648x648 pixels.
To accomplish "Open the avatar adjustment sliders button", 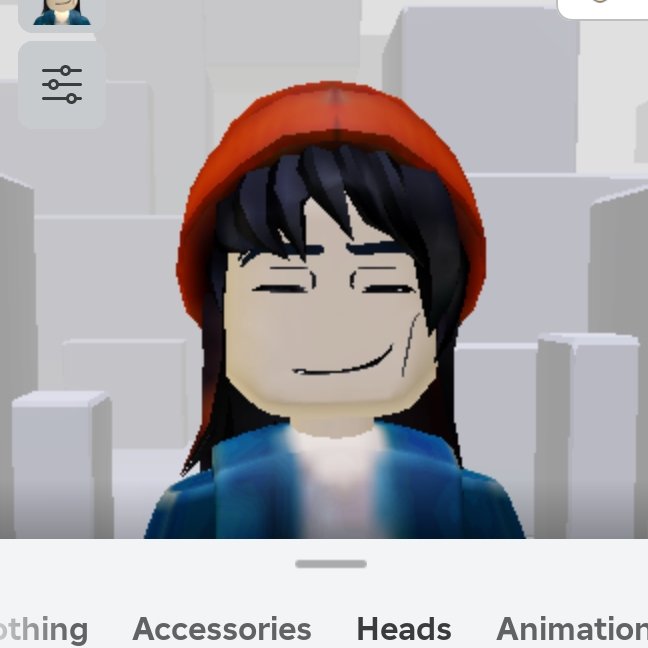I will click(62, 84).
